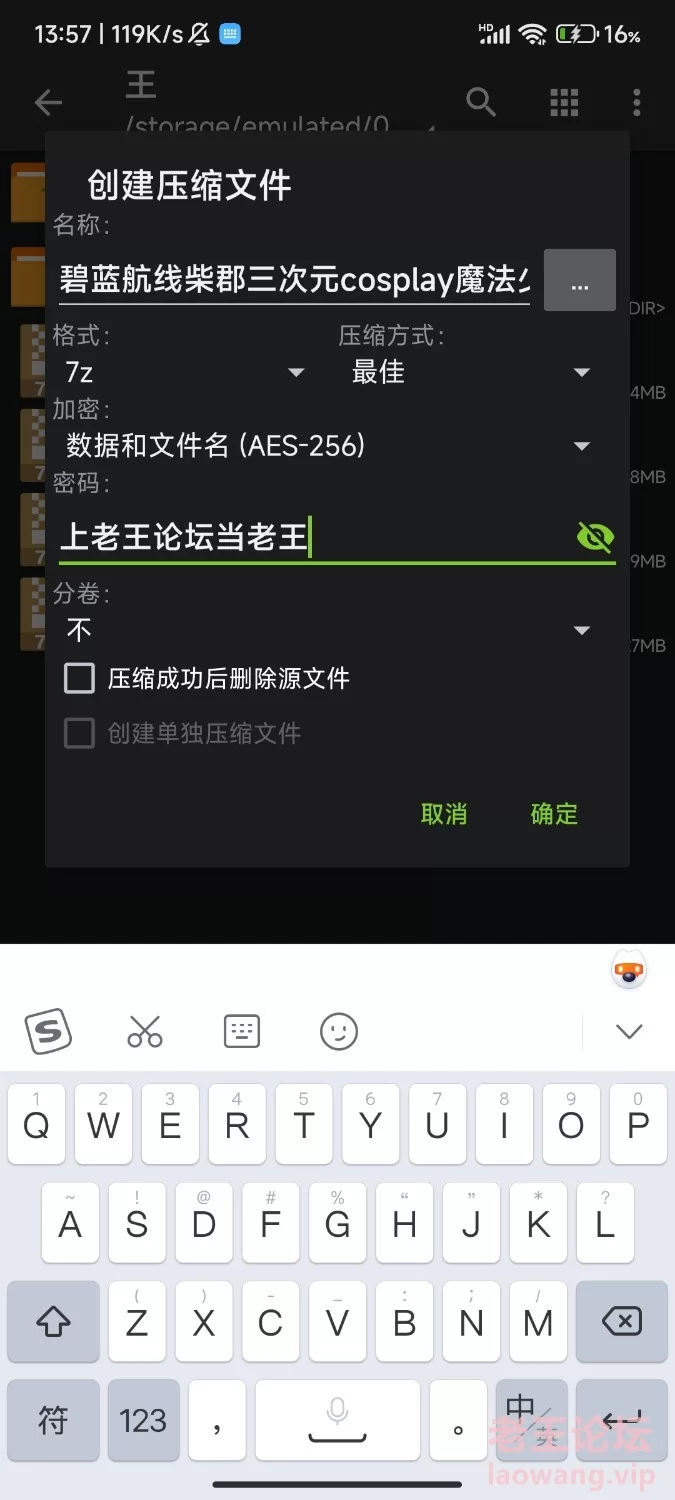Open the Sogou keyboard logo menu
675x1500 pixels.
coord(48,1031)
